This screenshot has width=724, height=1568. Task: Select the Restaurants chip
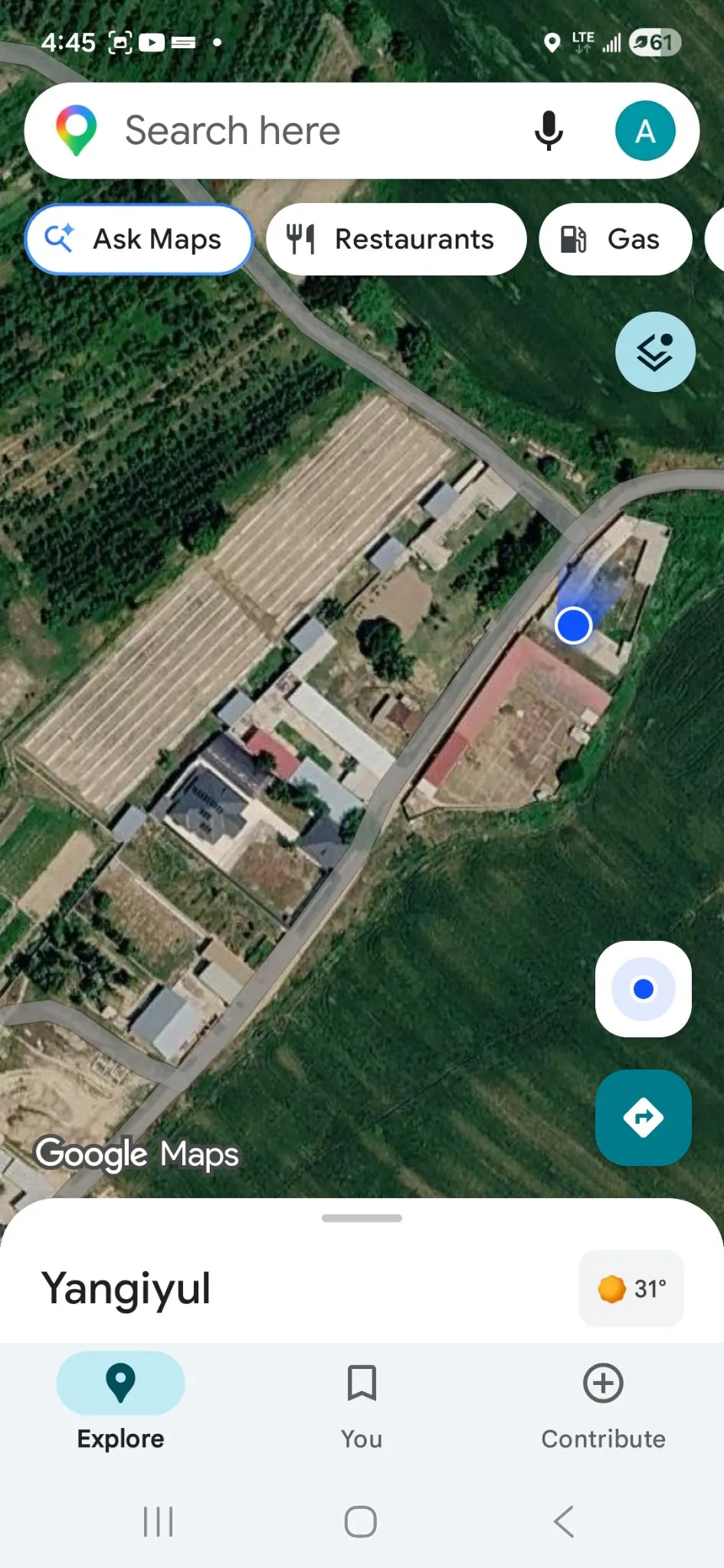click(x=396, y=239)
